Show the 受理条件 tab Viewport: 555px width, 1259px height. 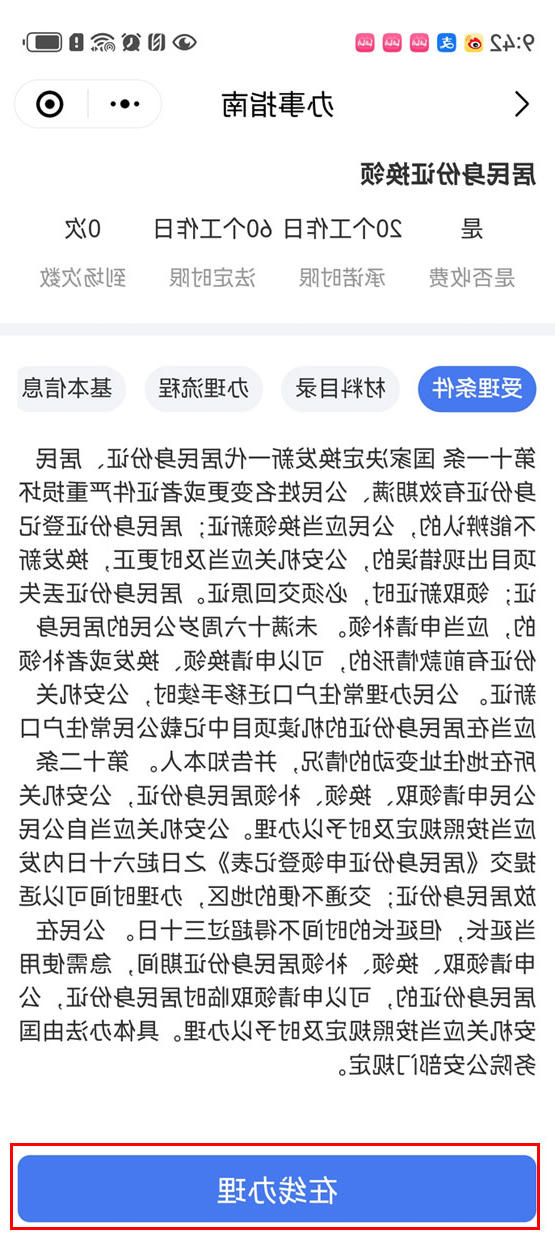[x=477, y=388]
